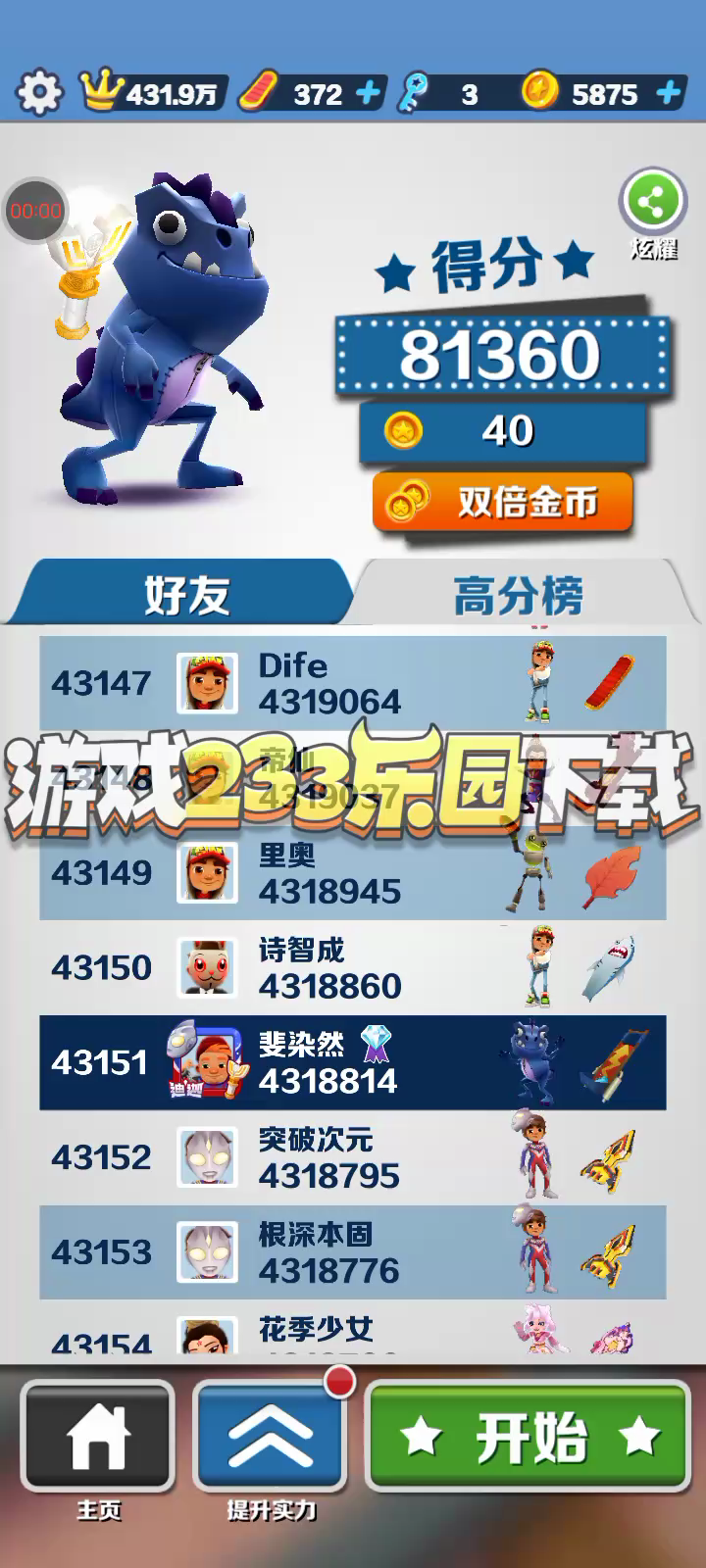This screenshot has height=1568, width=706.
Task: Go to 主页 home screen
Action: tap(98, 1437)
